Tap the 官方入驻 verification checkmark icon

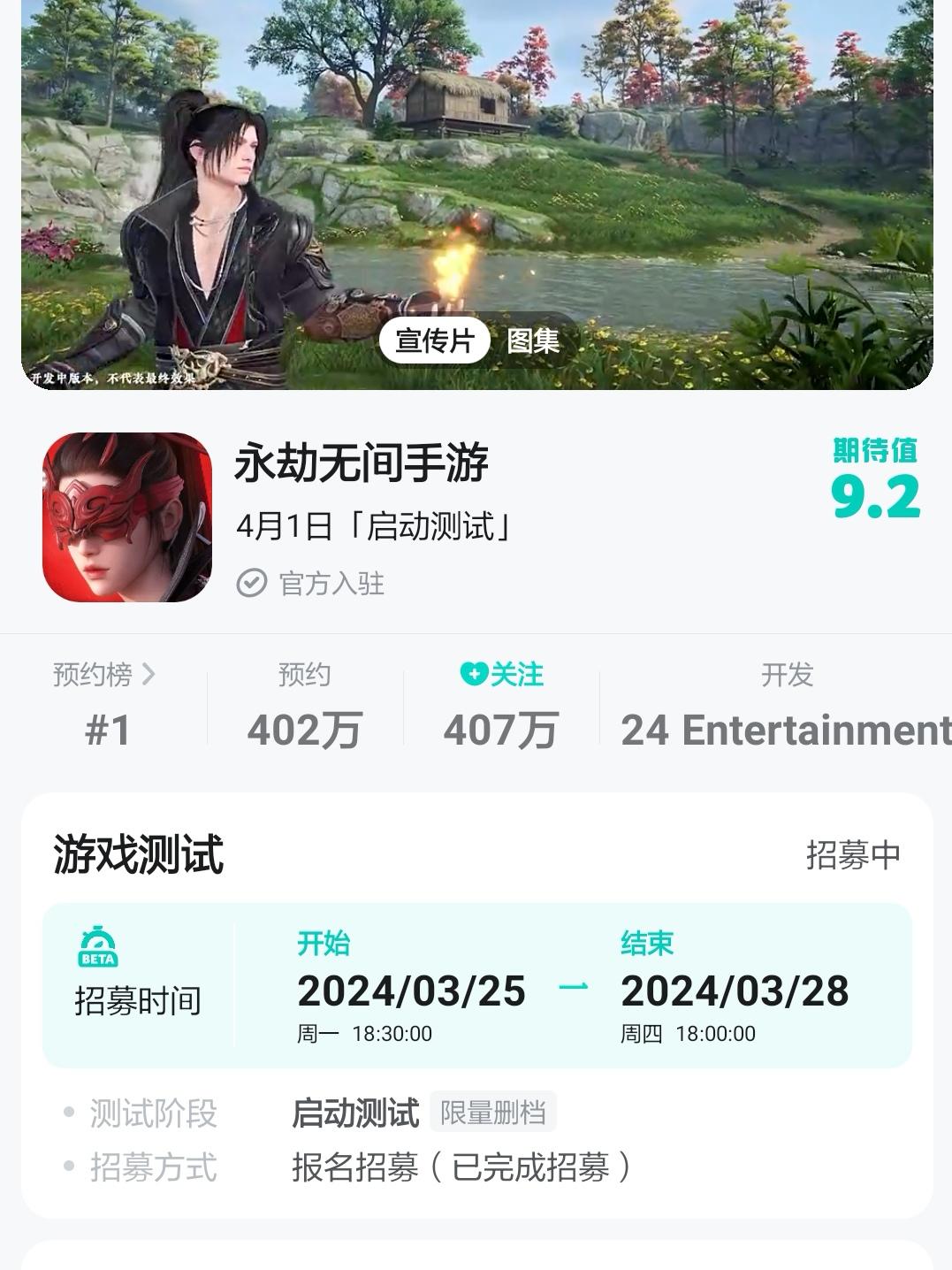tap(250, 583)
